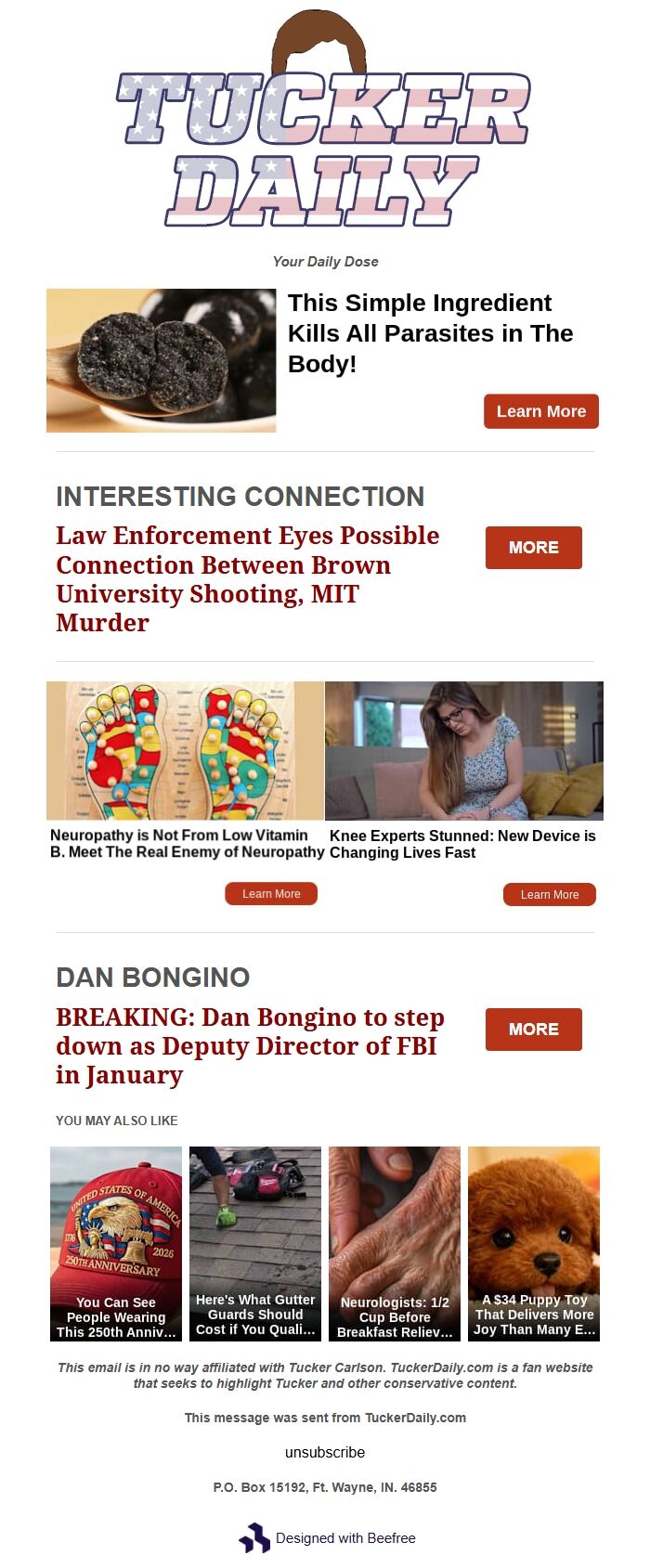
Task: Open the 250th Anniversary hat tile
Action: click(116, 1243)
